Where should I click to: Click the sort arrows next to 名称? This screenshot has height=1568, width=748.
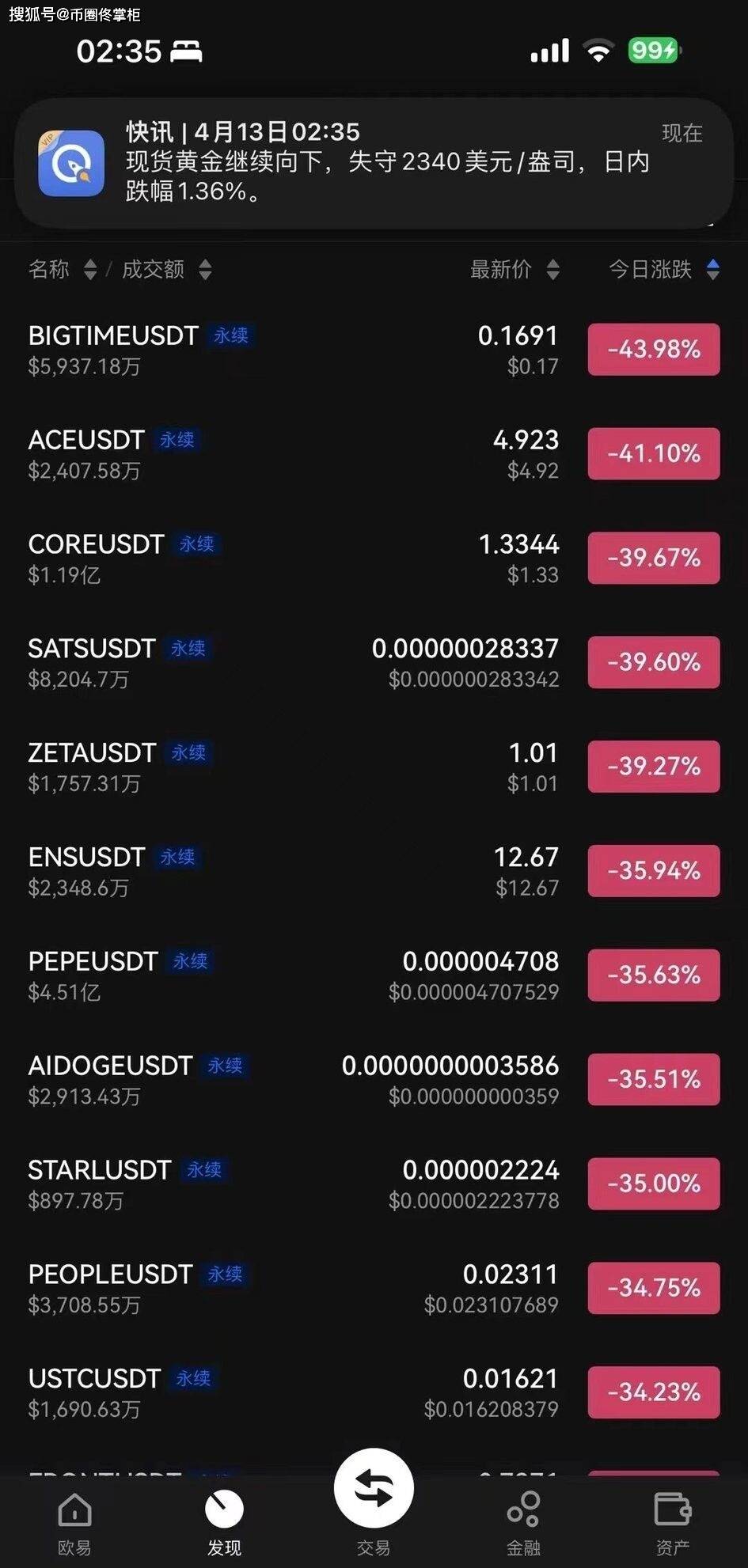tap(91, 270)
